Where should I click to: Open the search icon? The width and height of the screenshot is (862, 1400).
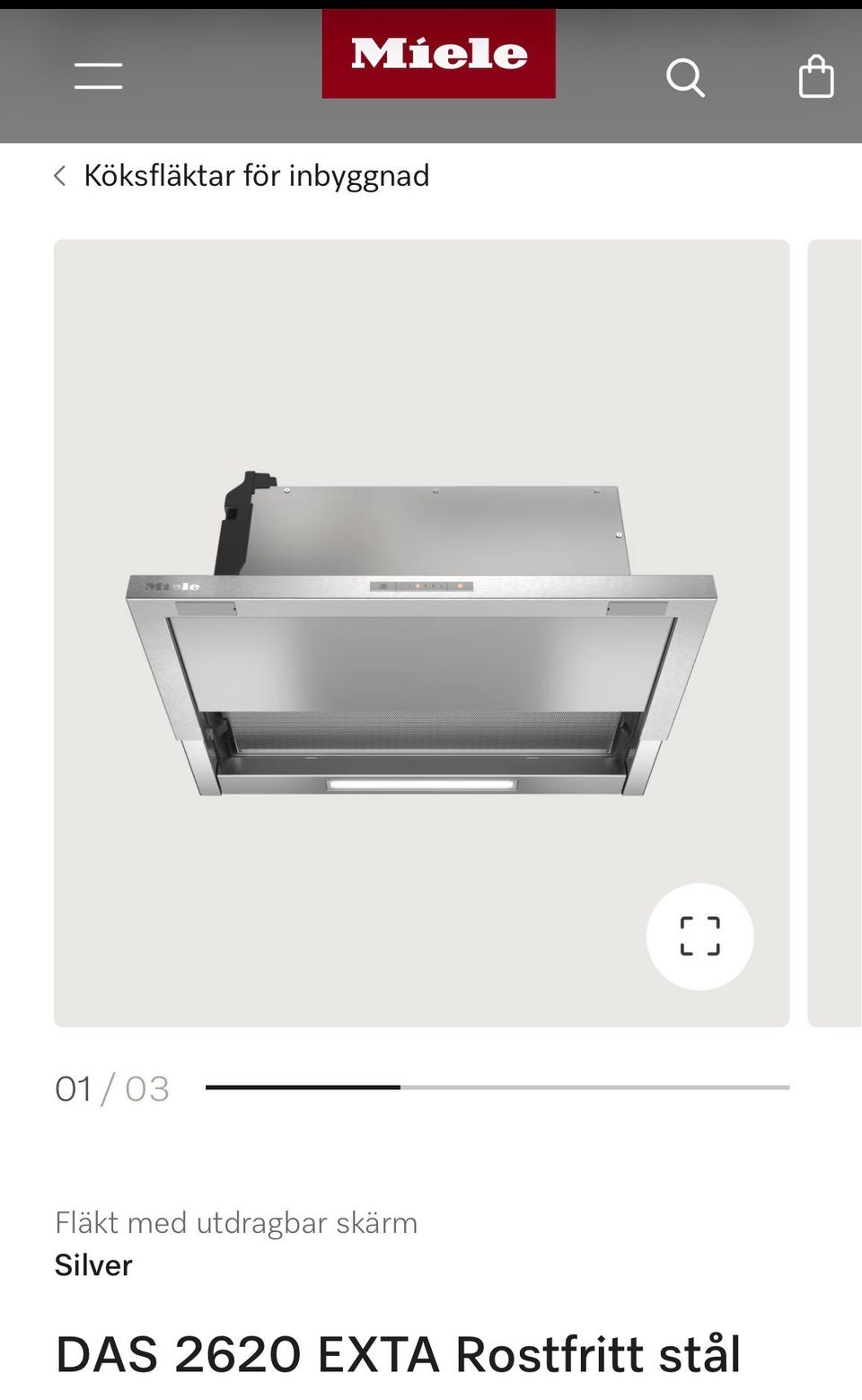pos(685,77)
